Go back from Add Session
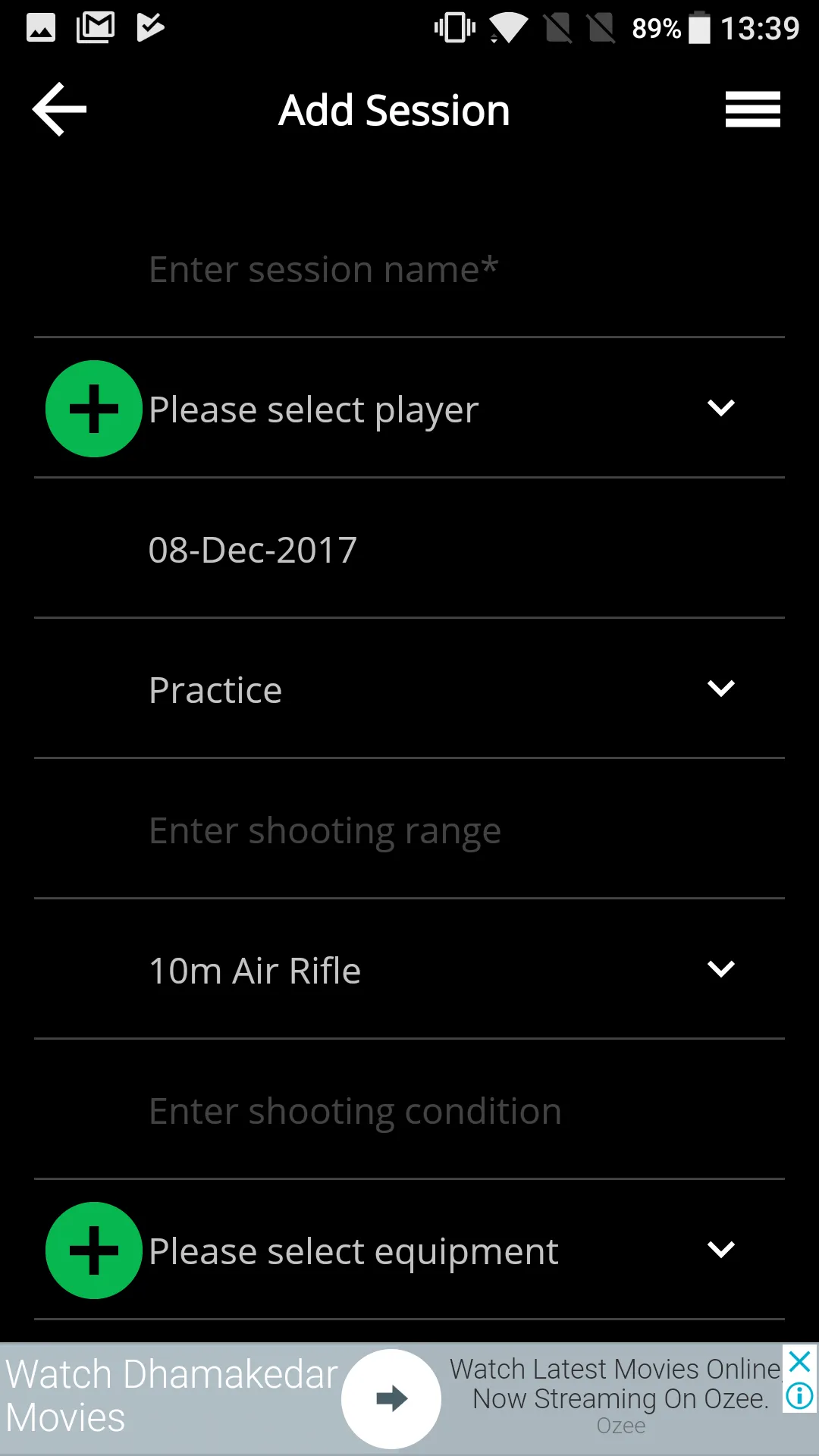Image resolution: width=819 pixels, height=1456 pixels. (60, 110)
